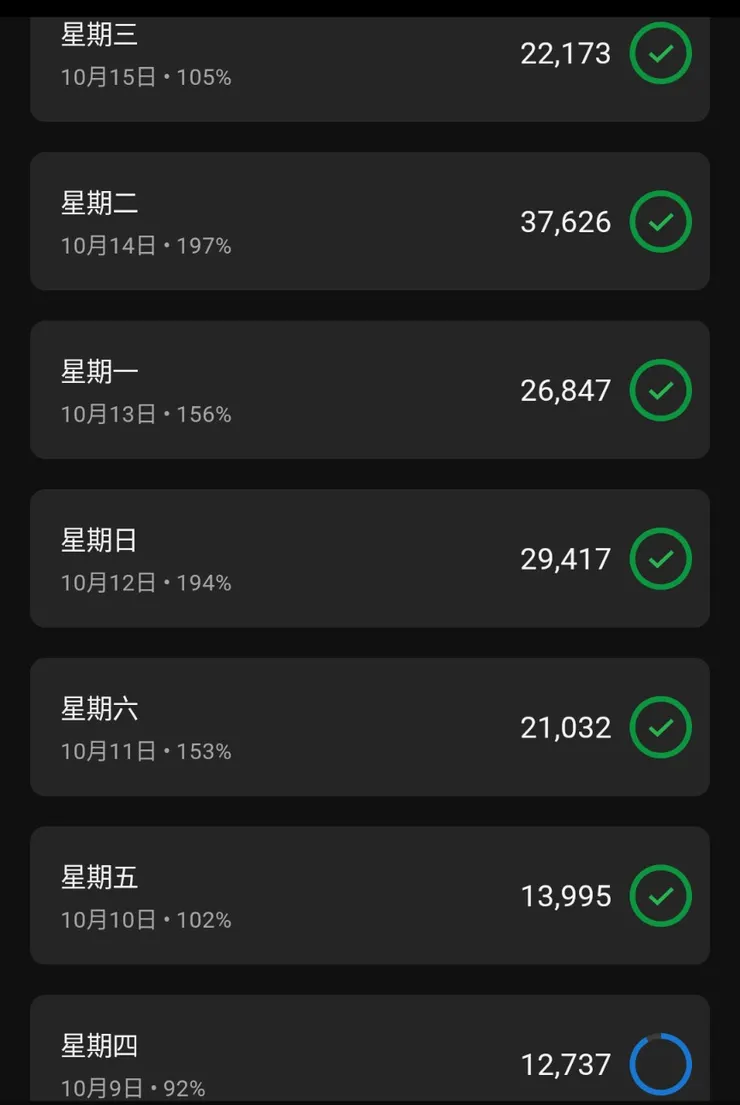Click the blue progress ring beside 12,737
The height and width of the screenshot is (1105, 740).
[660, 1064]
